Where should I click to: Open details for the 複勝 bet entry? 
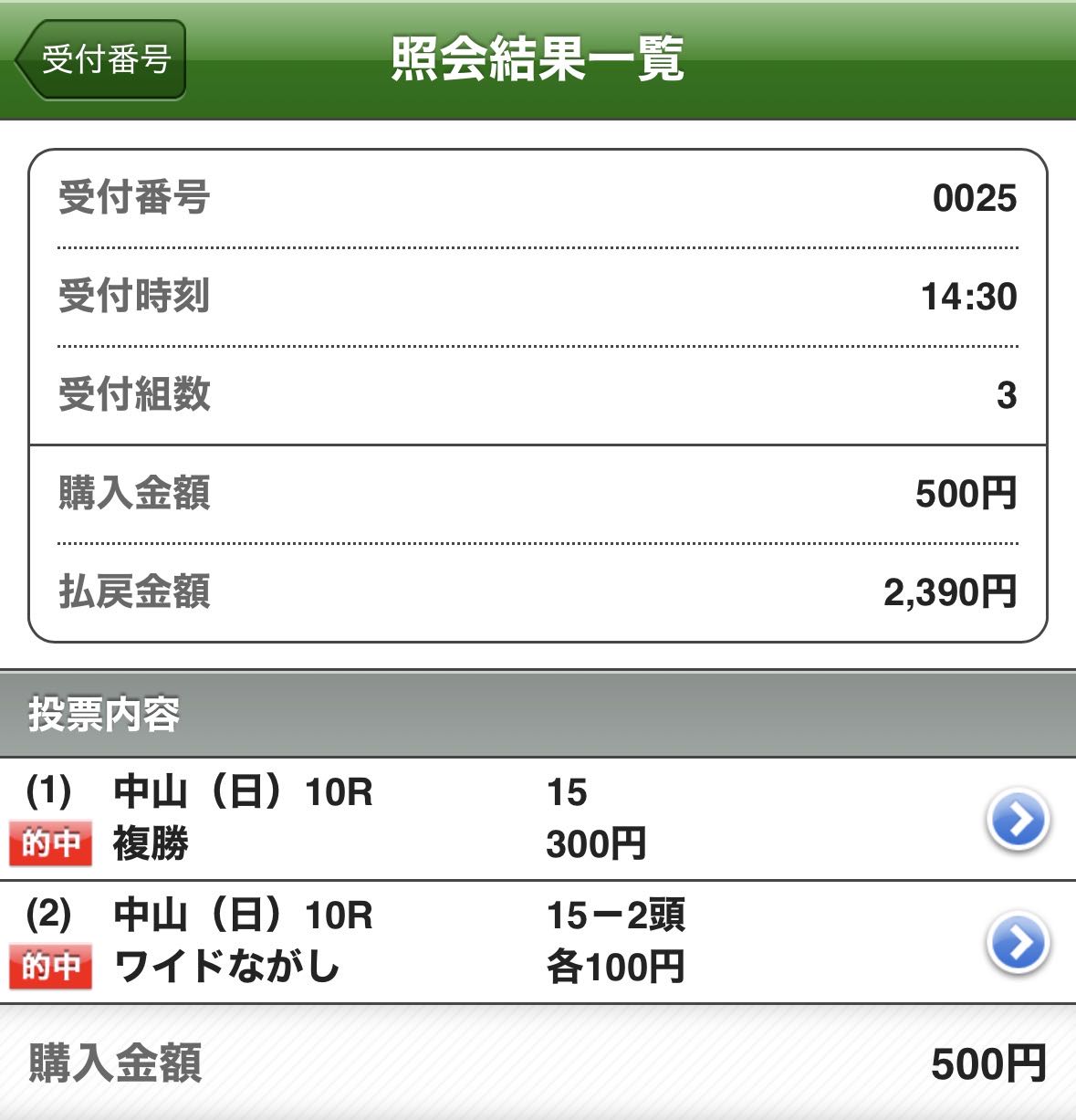[1018, 819]
